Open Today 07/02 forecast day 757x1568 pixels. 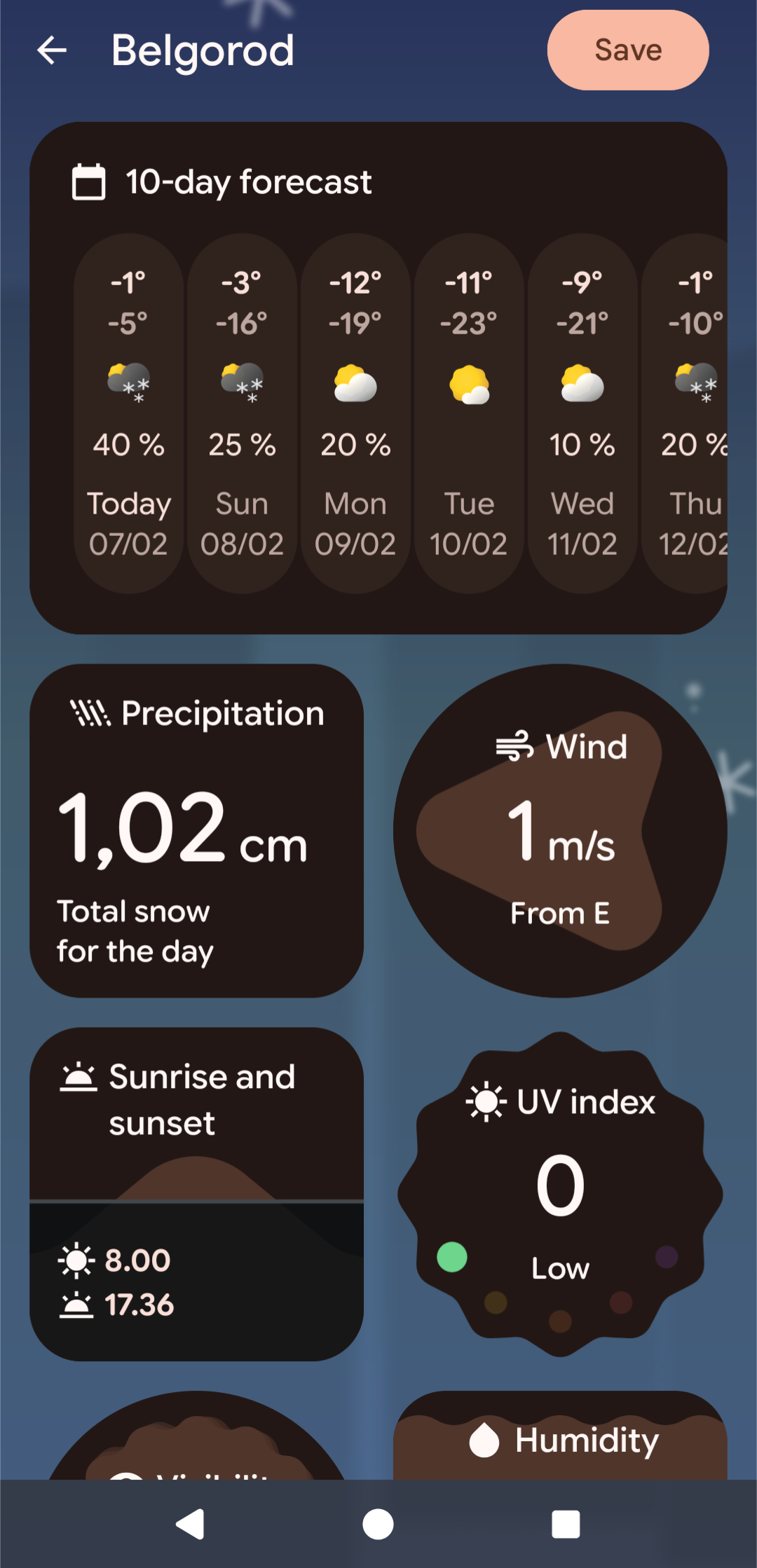point(129,413)
